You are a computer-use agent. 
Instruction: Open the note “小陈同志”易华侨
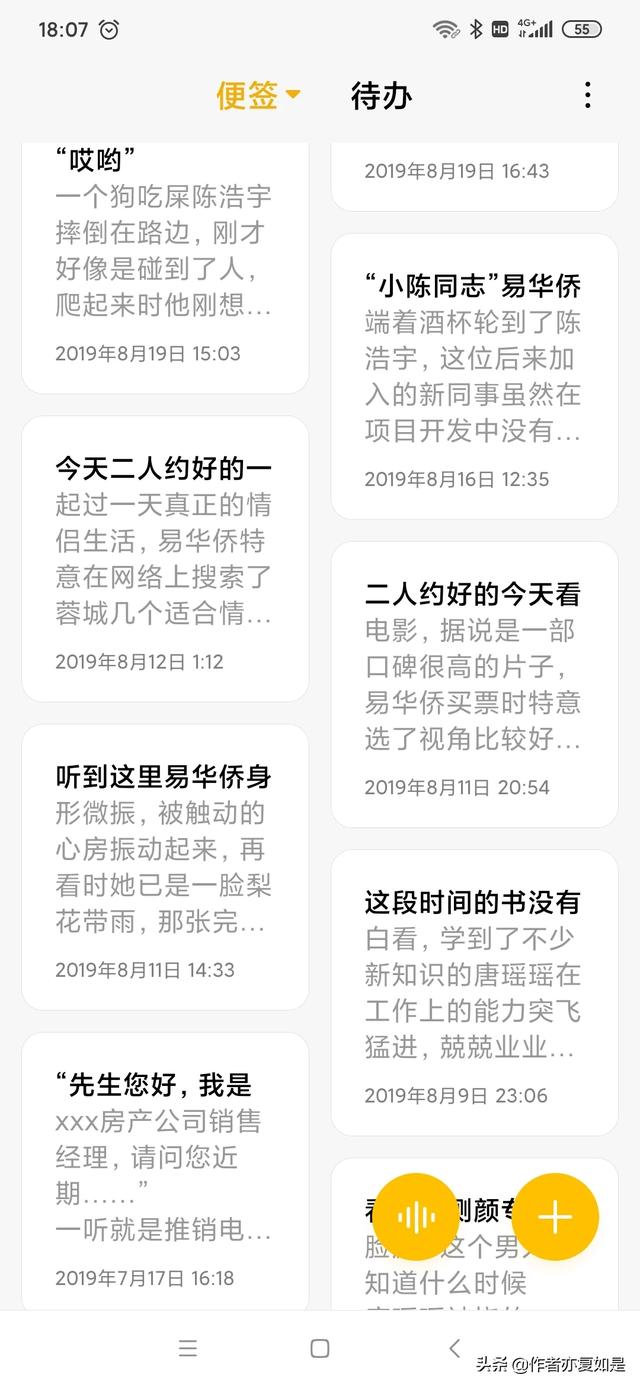pos(474,375)
